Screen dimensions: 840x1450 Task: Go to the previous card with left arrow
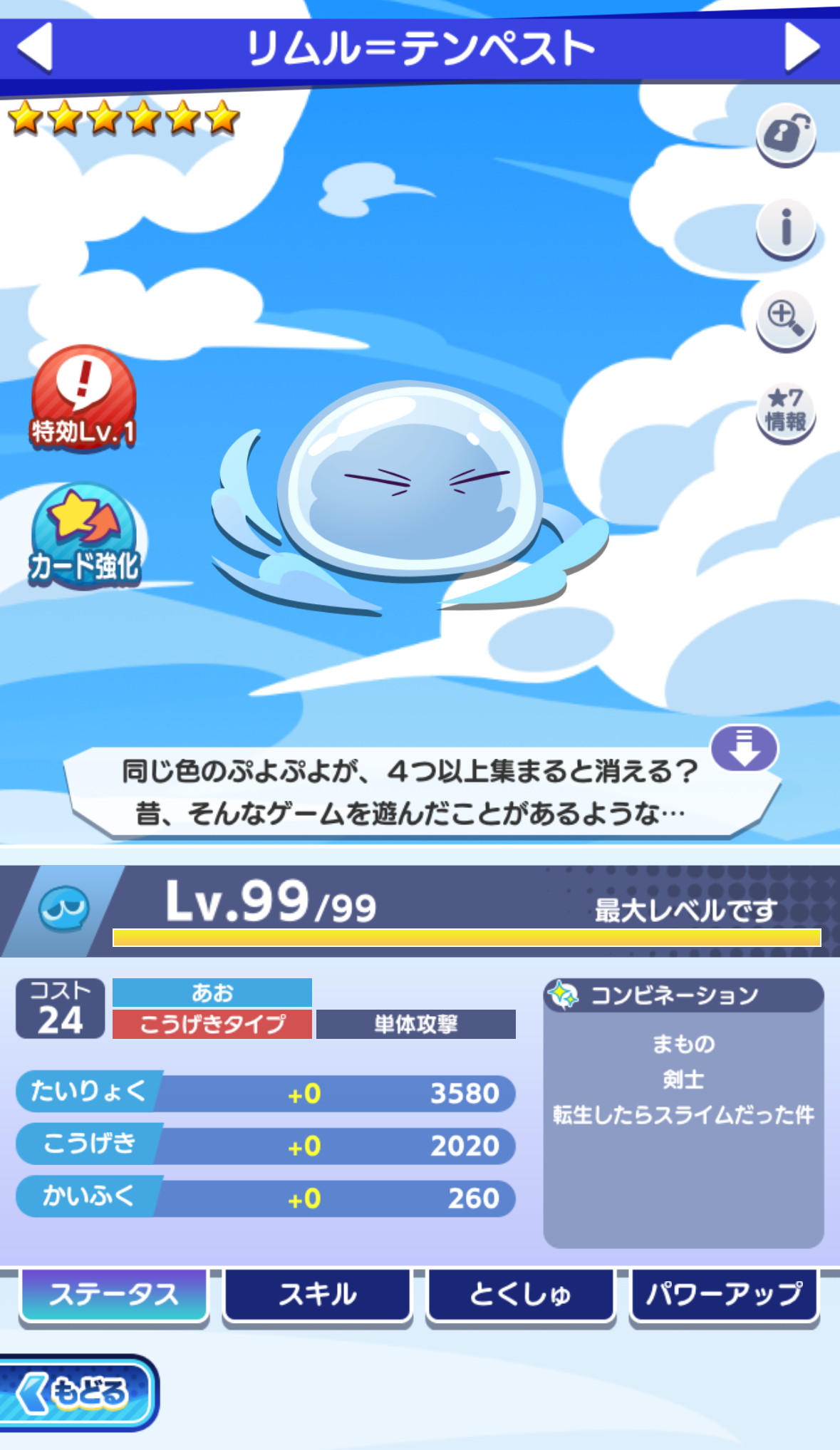(34, 47)
